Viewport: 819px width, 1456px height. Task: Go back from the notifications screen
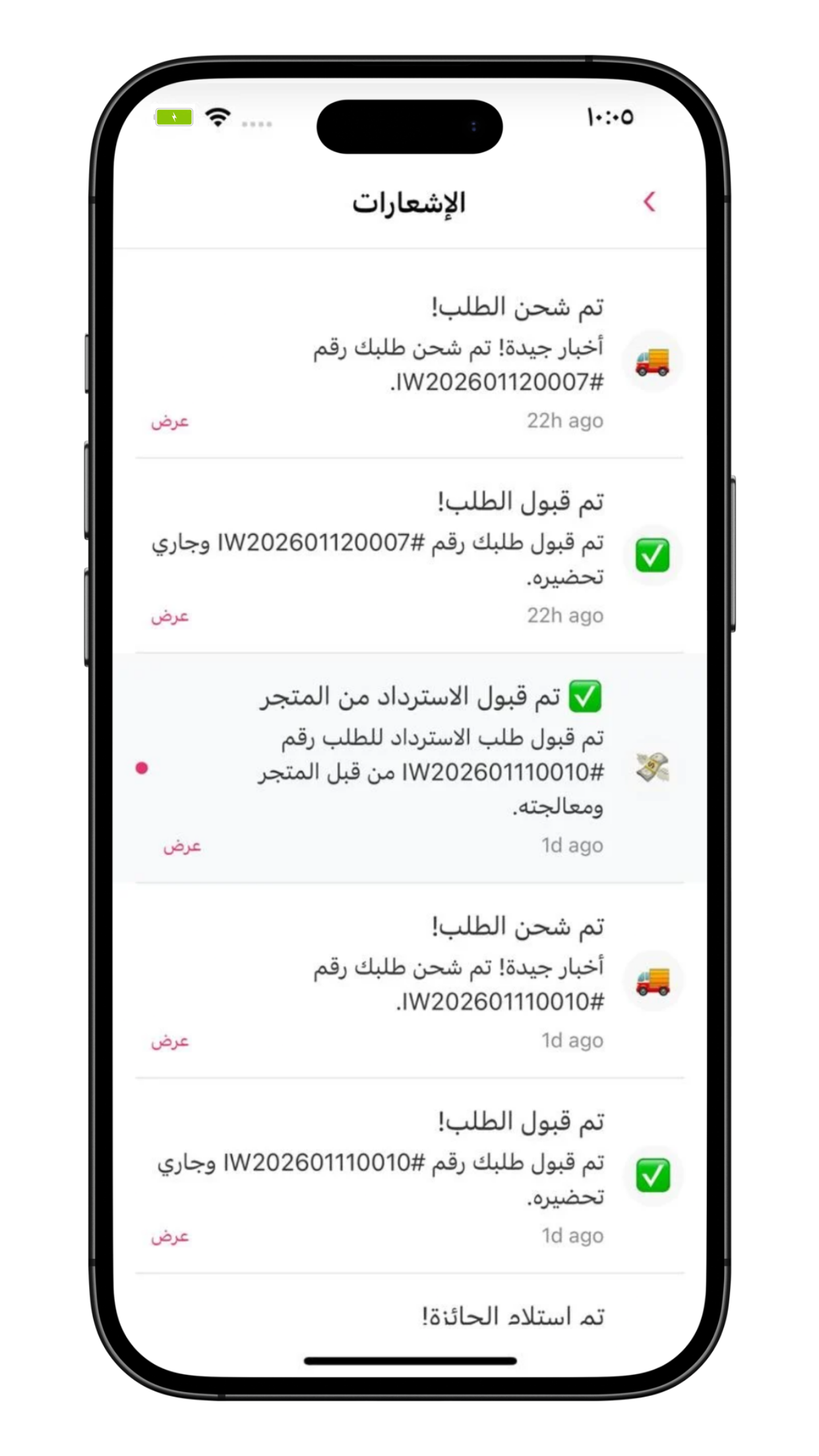pyautogui.click(x=650, y=202)
